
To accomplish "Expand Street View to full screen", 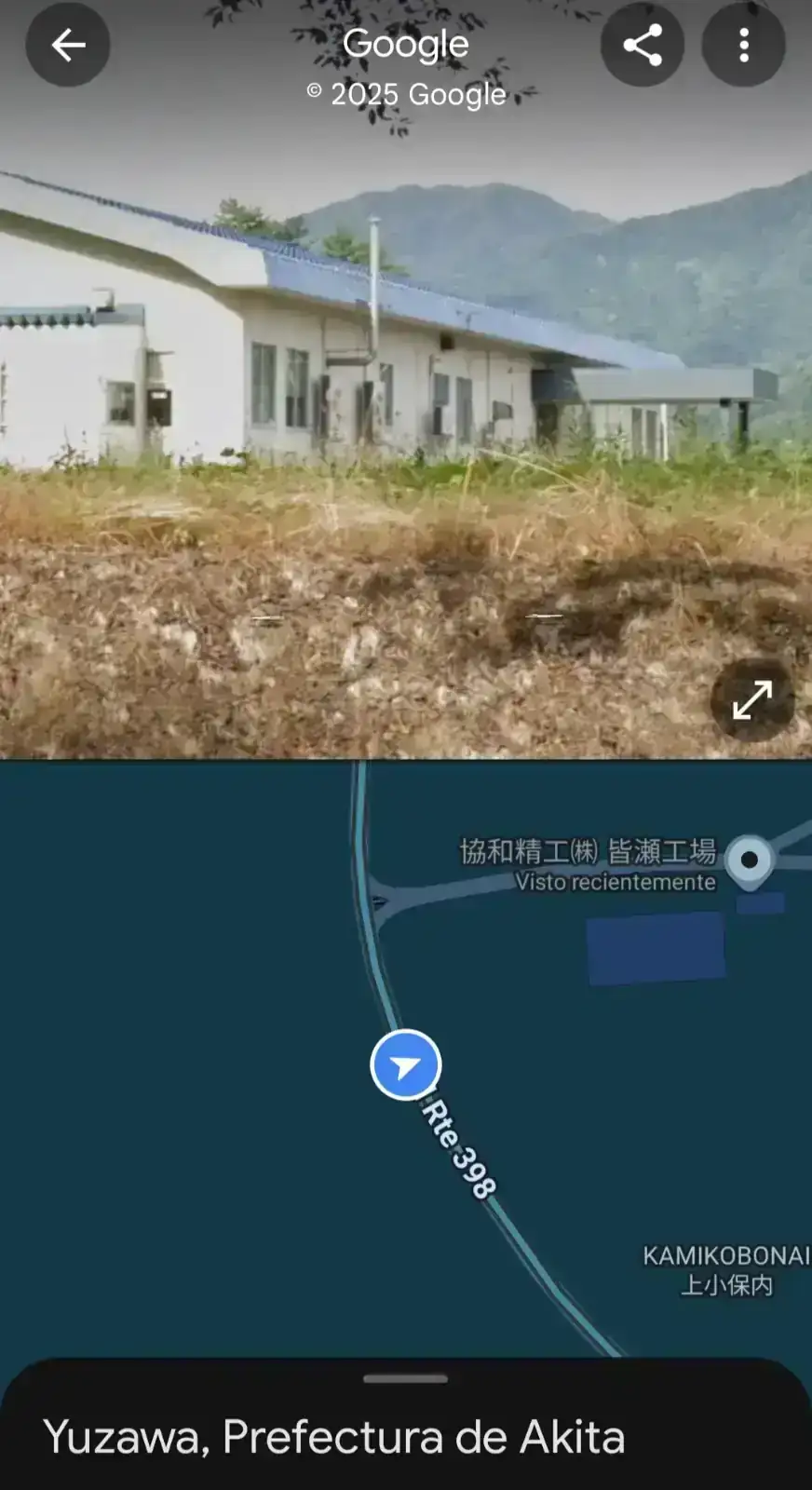I will [751, 700].
